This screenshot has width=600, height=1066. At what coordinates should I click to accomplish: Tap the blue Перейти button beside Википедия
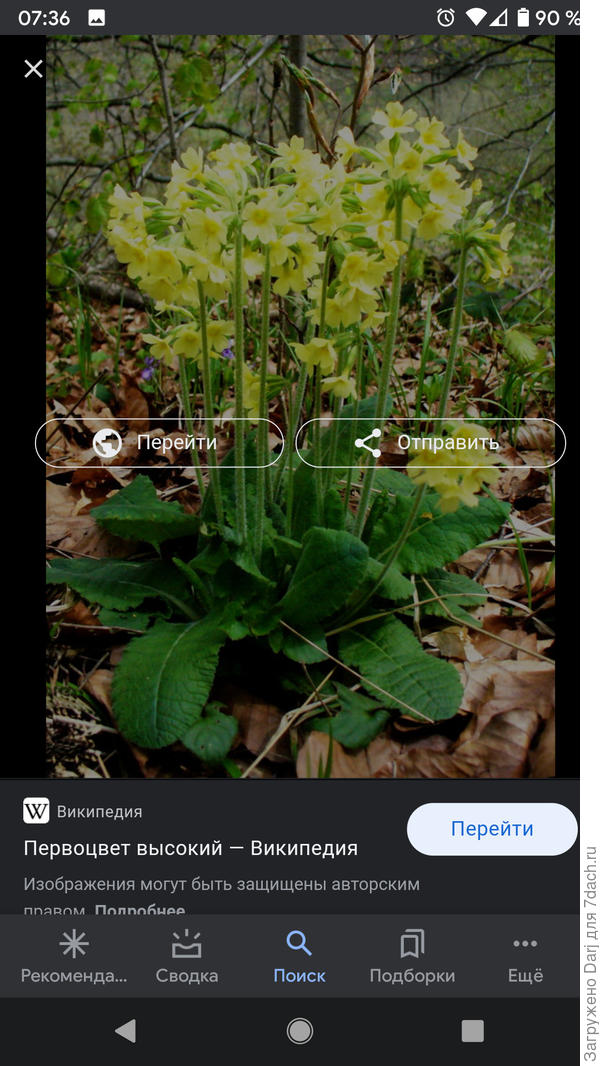pyautogui.click(x=491, y=829)
